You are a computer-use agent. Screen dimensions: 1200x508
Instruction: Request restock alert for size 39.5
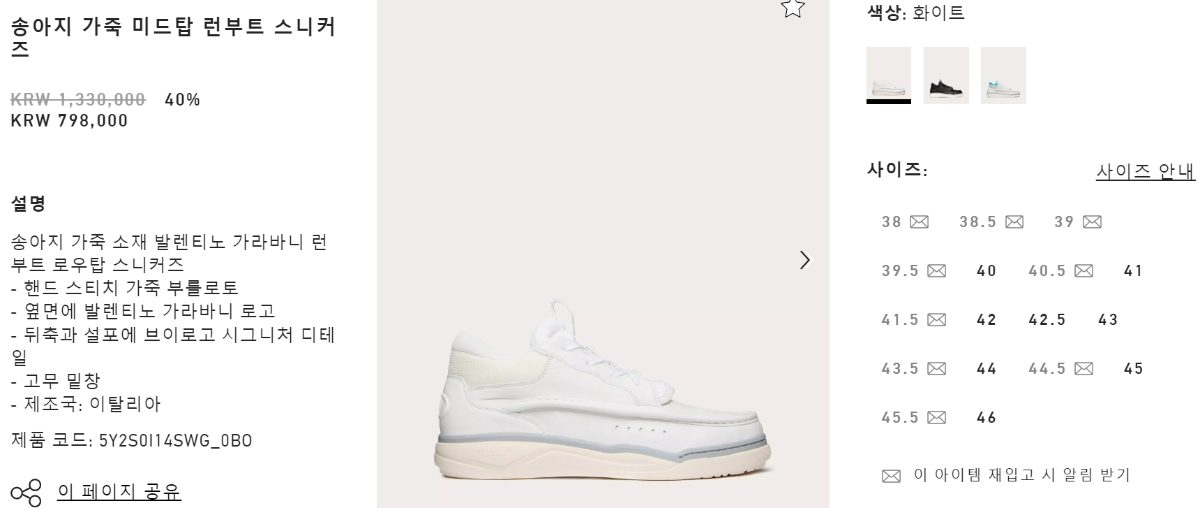click(x=913, y=271)
